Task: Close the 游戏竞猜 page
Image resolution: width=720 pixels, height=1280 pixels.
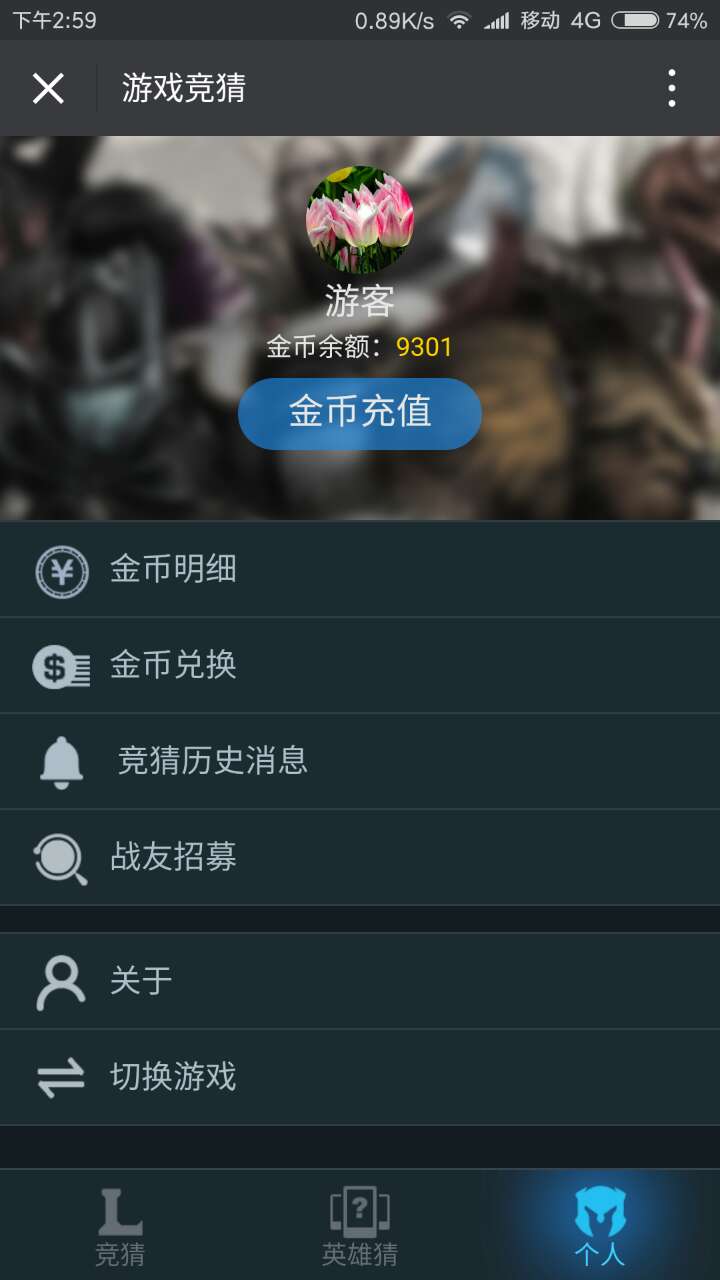Action: tap(48, 88)
